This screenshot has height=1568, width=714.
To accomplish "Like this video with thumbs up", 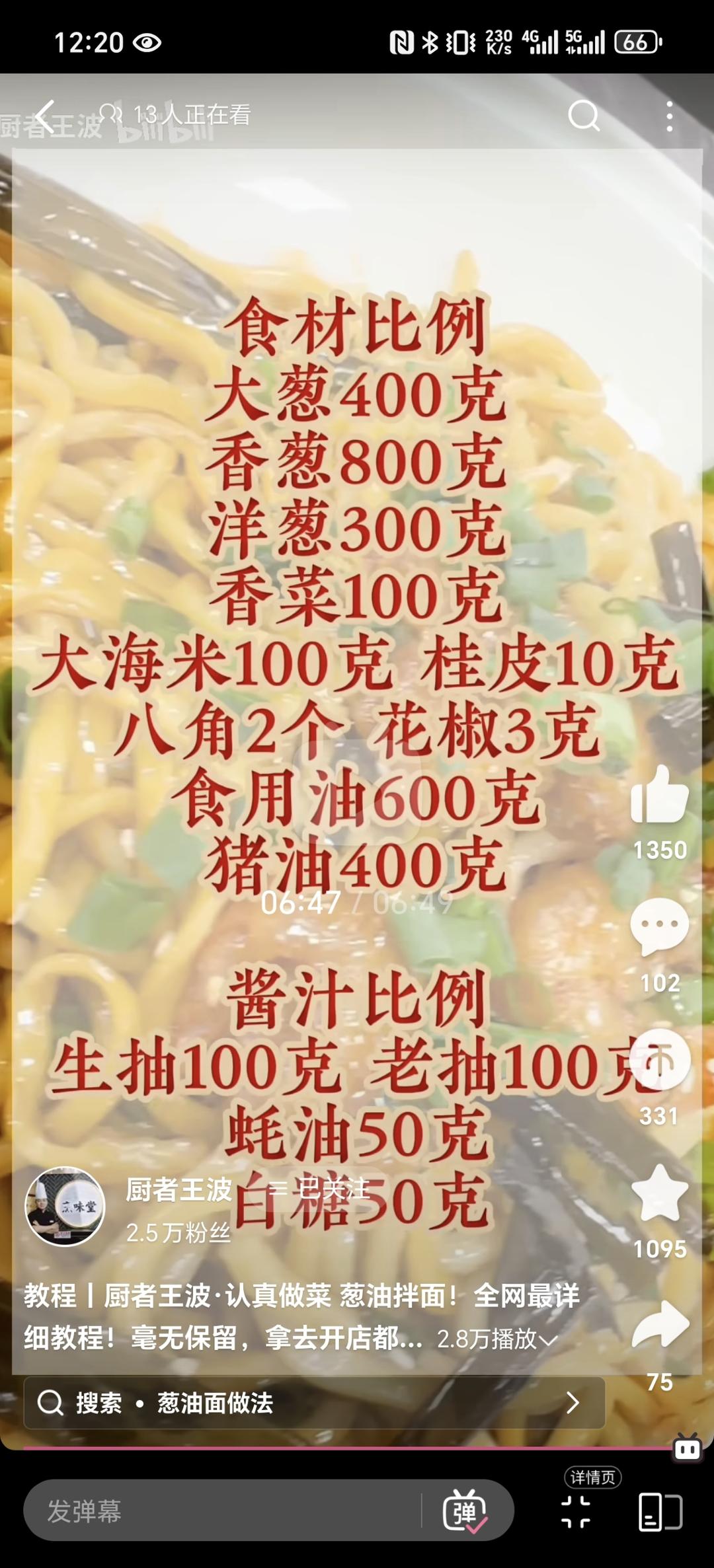I will point(659,797).
